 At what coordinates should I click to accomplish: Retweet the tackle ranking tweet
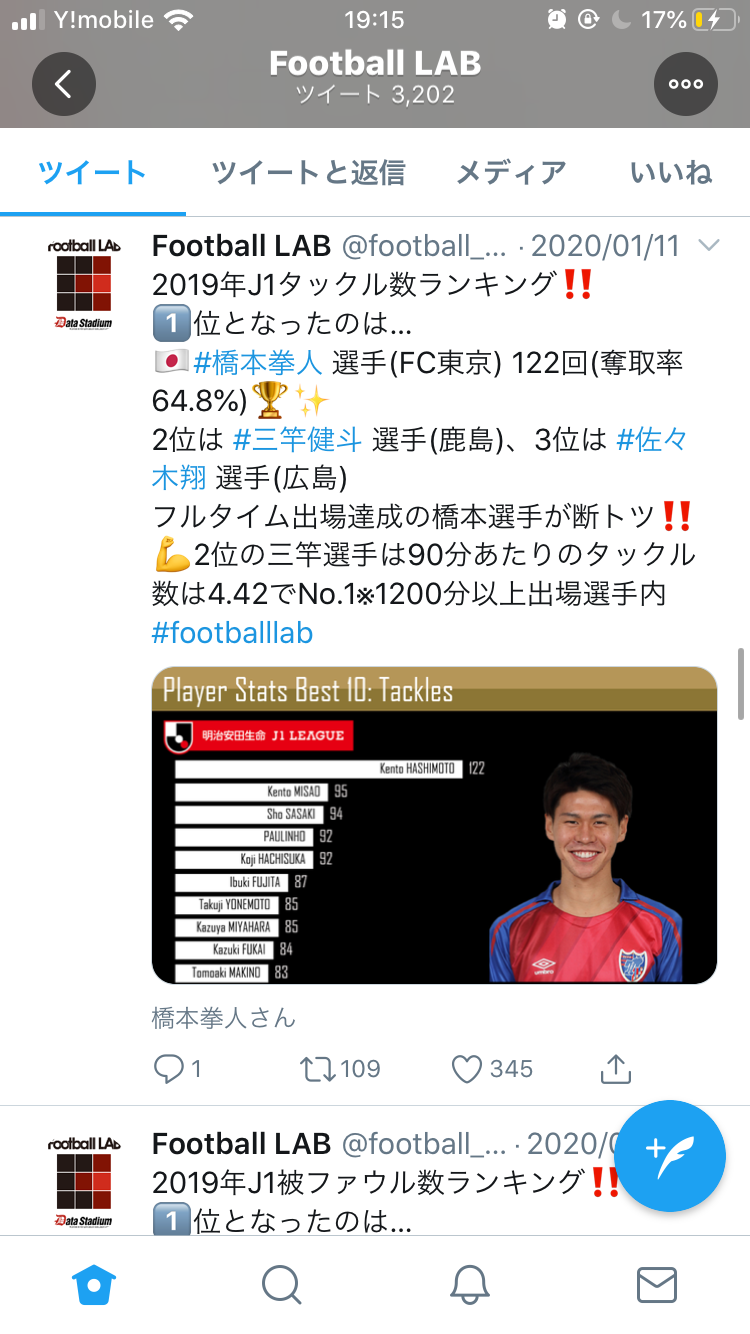316,1069
